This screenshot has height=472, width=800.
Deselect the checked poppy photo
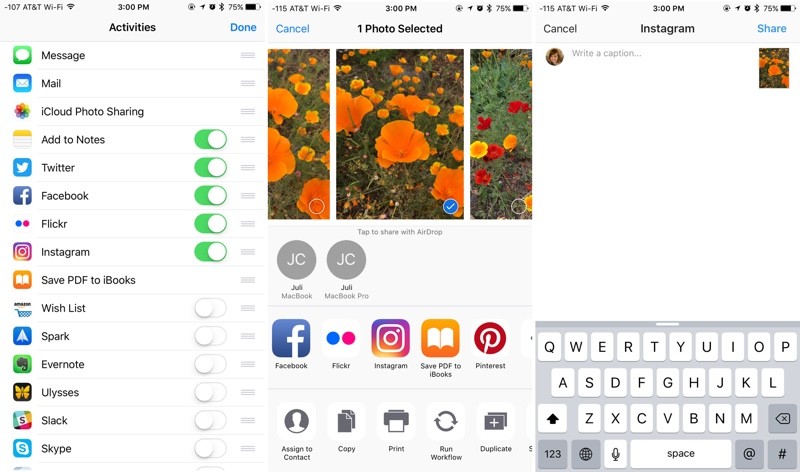(x=450, y=206)
